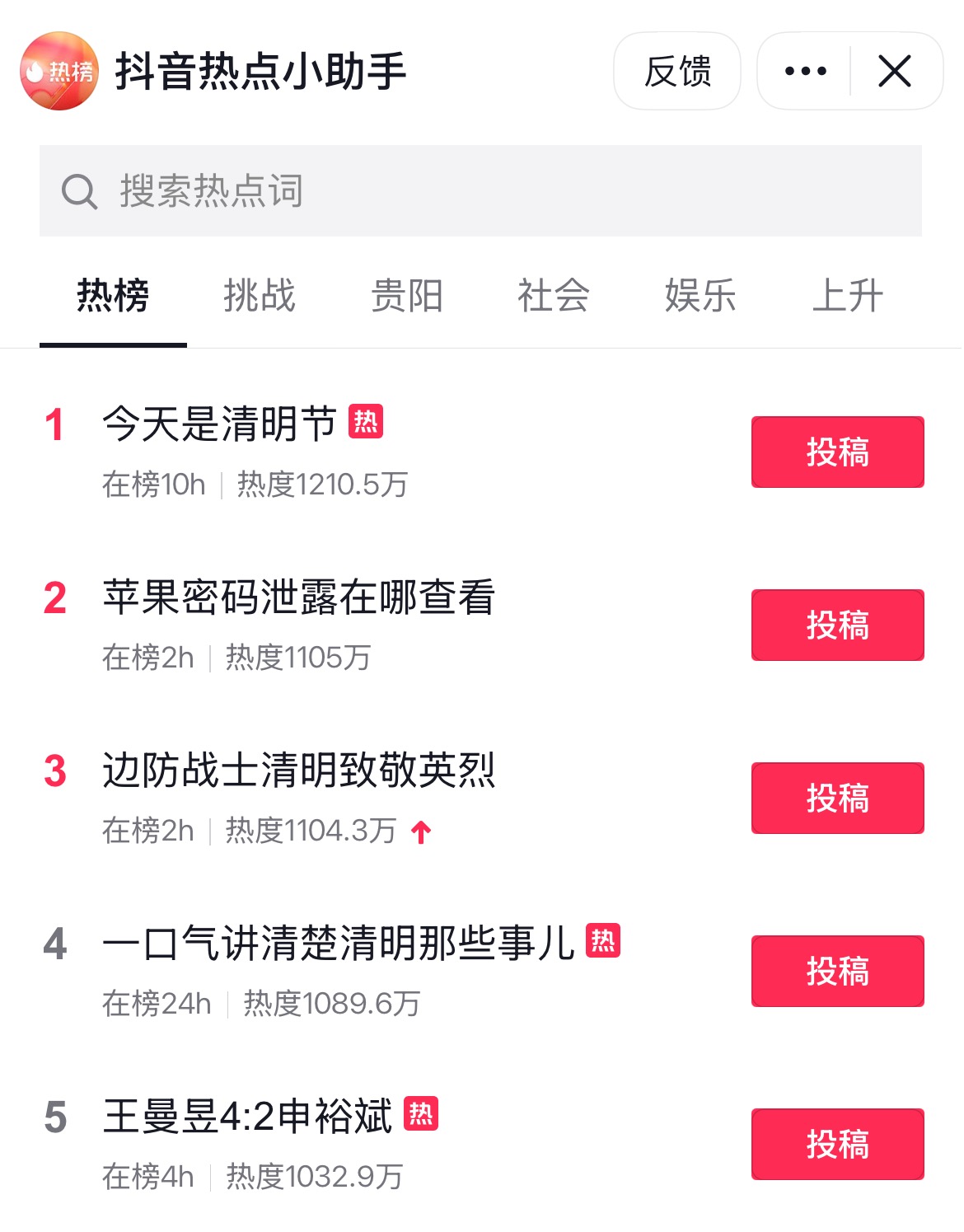This screenshot has width=964, height=1232.
Task: Open topic 苹果密码泄露在哪查看
Action: pos(298,597)
